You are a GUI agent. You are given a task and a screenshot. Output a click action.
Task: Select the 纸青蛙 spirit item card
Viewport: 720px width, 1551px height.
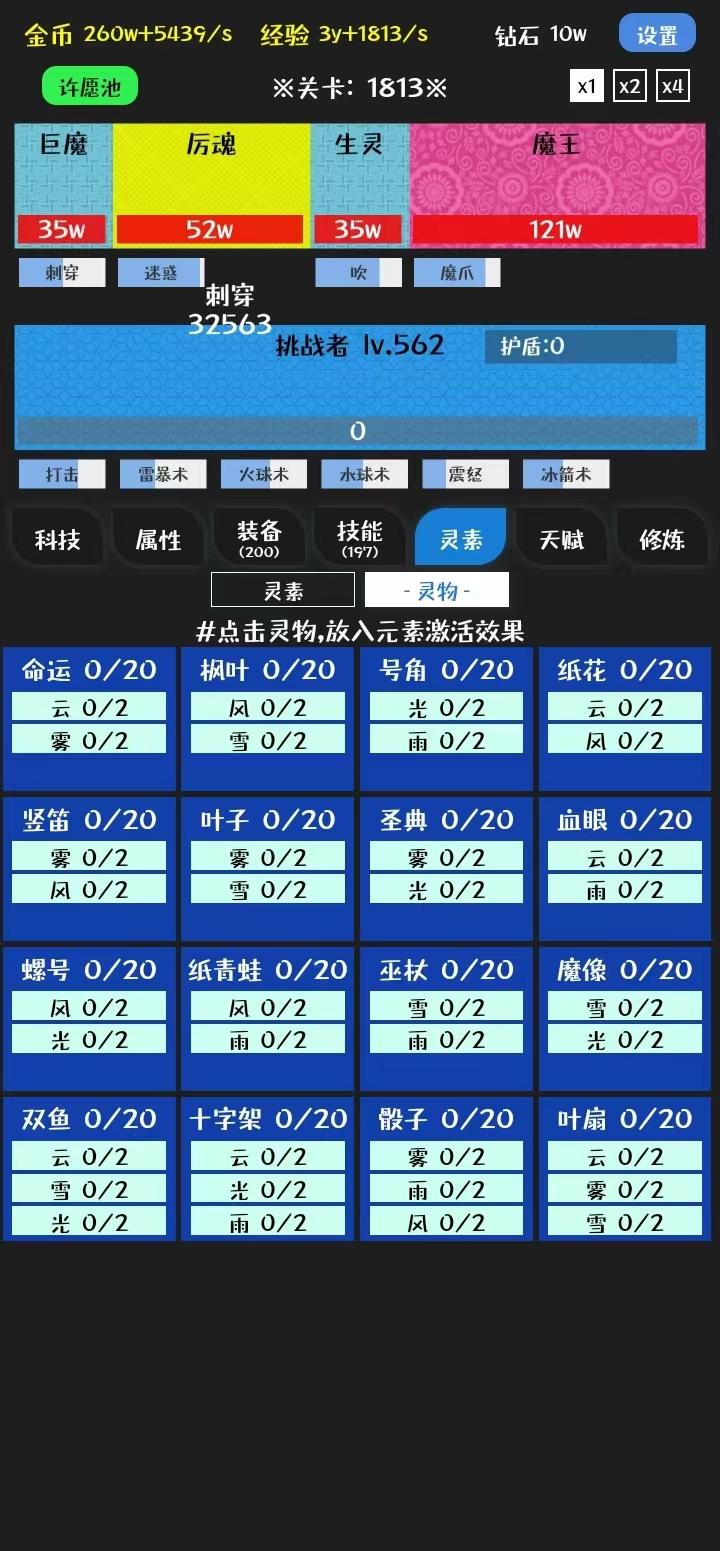click(x=267, y=970)
